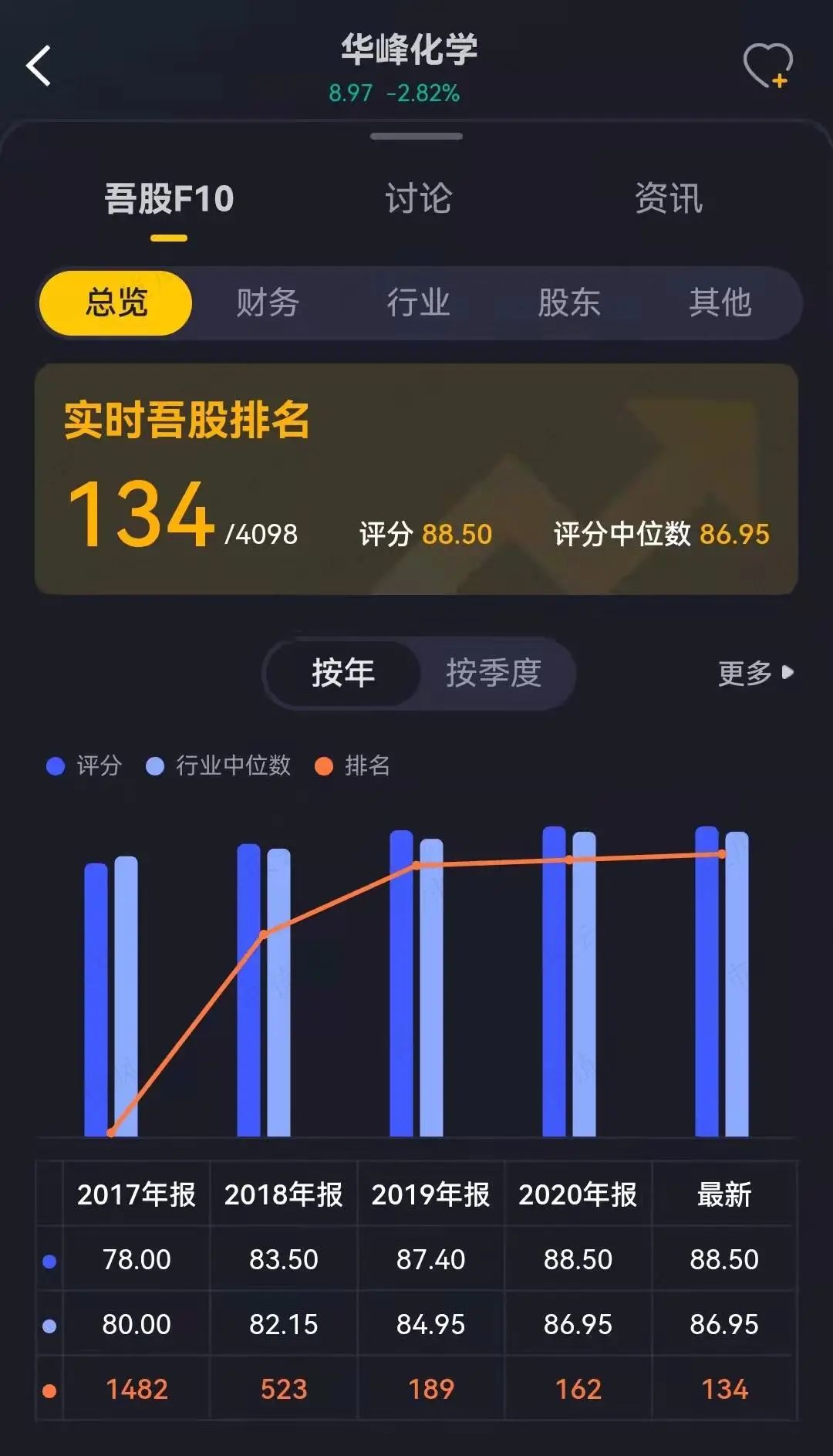
Task: Switch to the 财务 section
Action: point(267,302)
